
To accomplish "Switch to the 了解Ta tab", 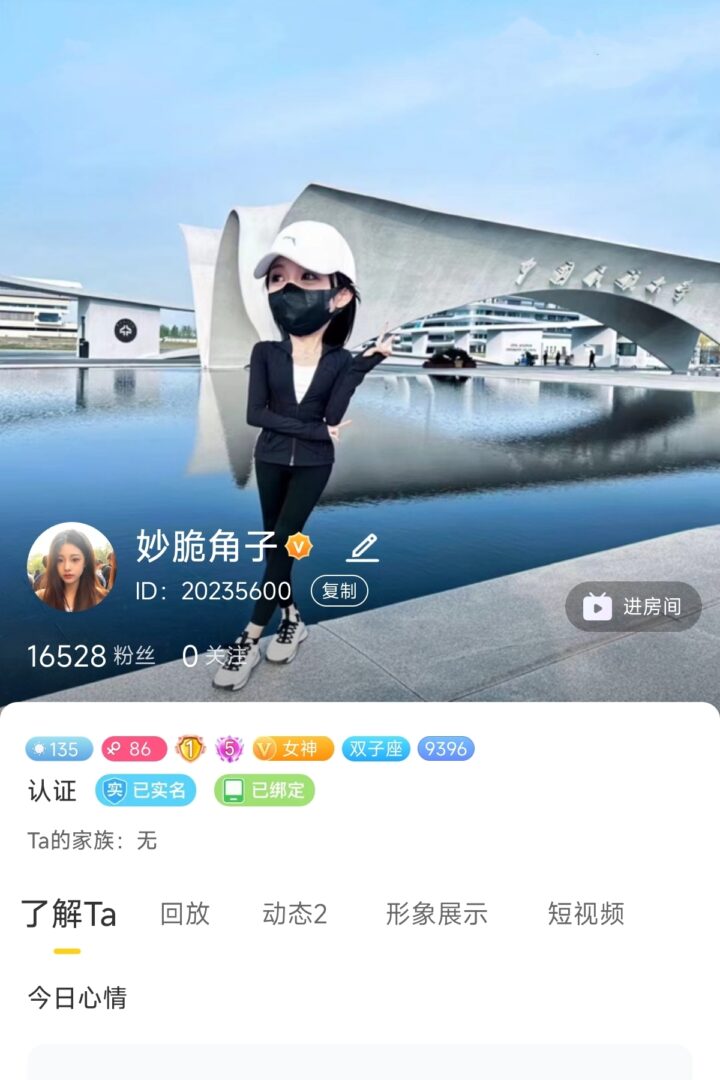I will tap(69, 914).
